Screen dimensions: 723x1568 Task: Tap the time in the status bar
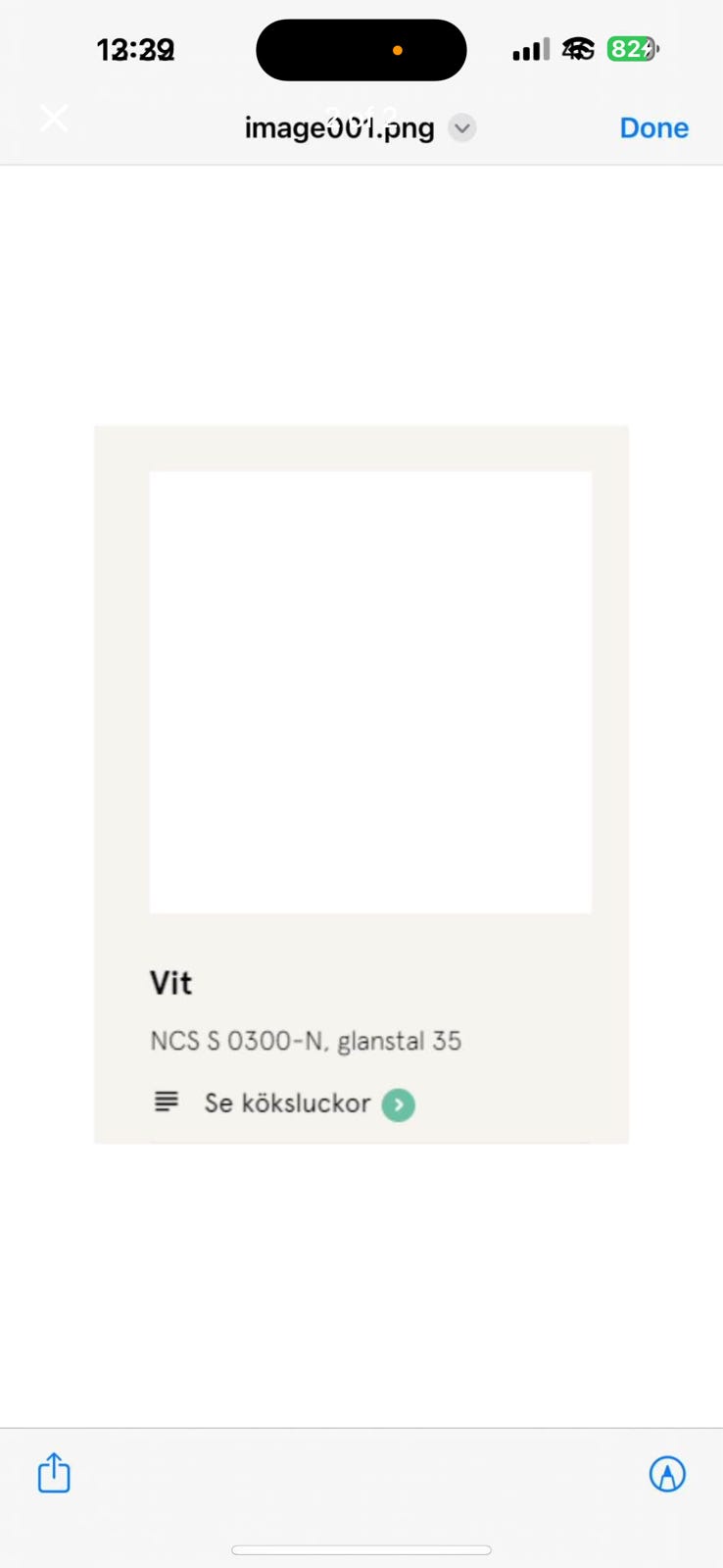134,49
